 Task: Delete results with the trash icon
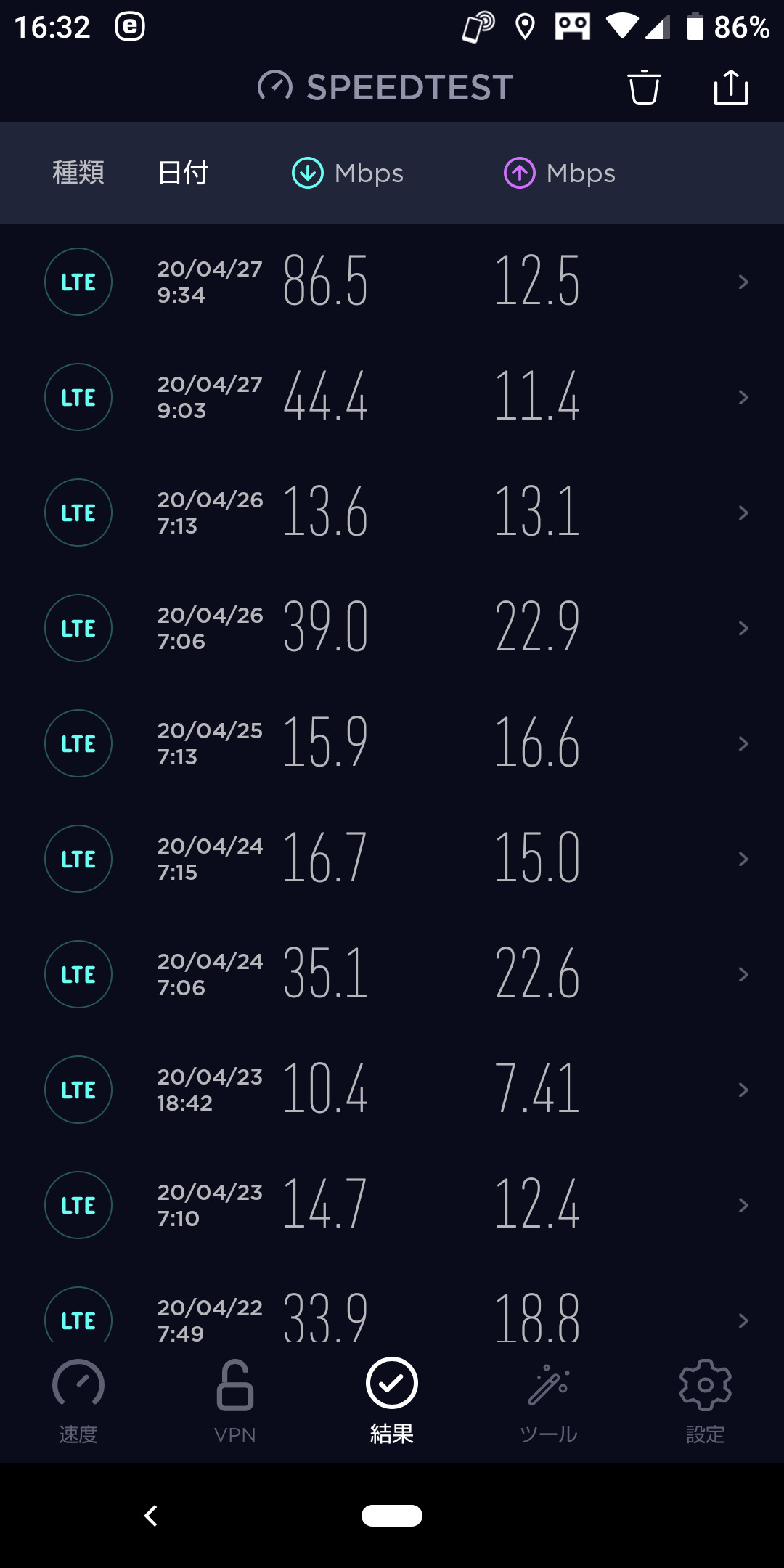pyautogui.click(x=644, y=88)
